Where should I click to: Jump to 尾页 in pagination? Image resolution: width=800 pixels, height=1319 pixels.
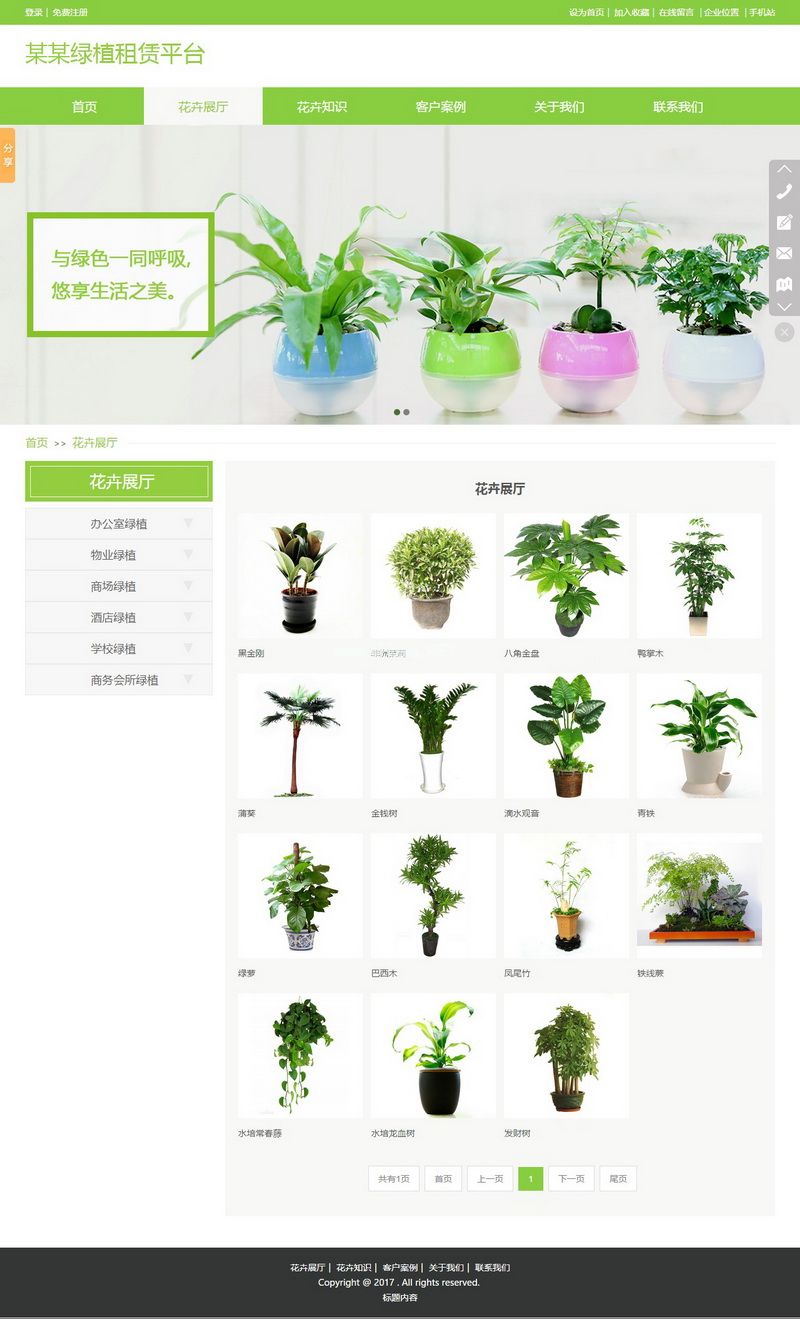pos(618,1179)
